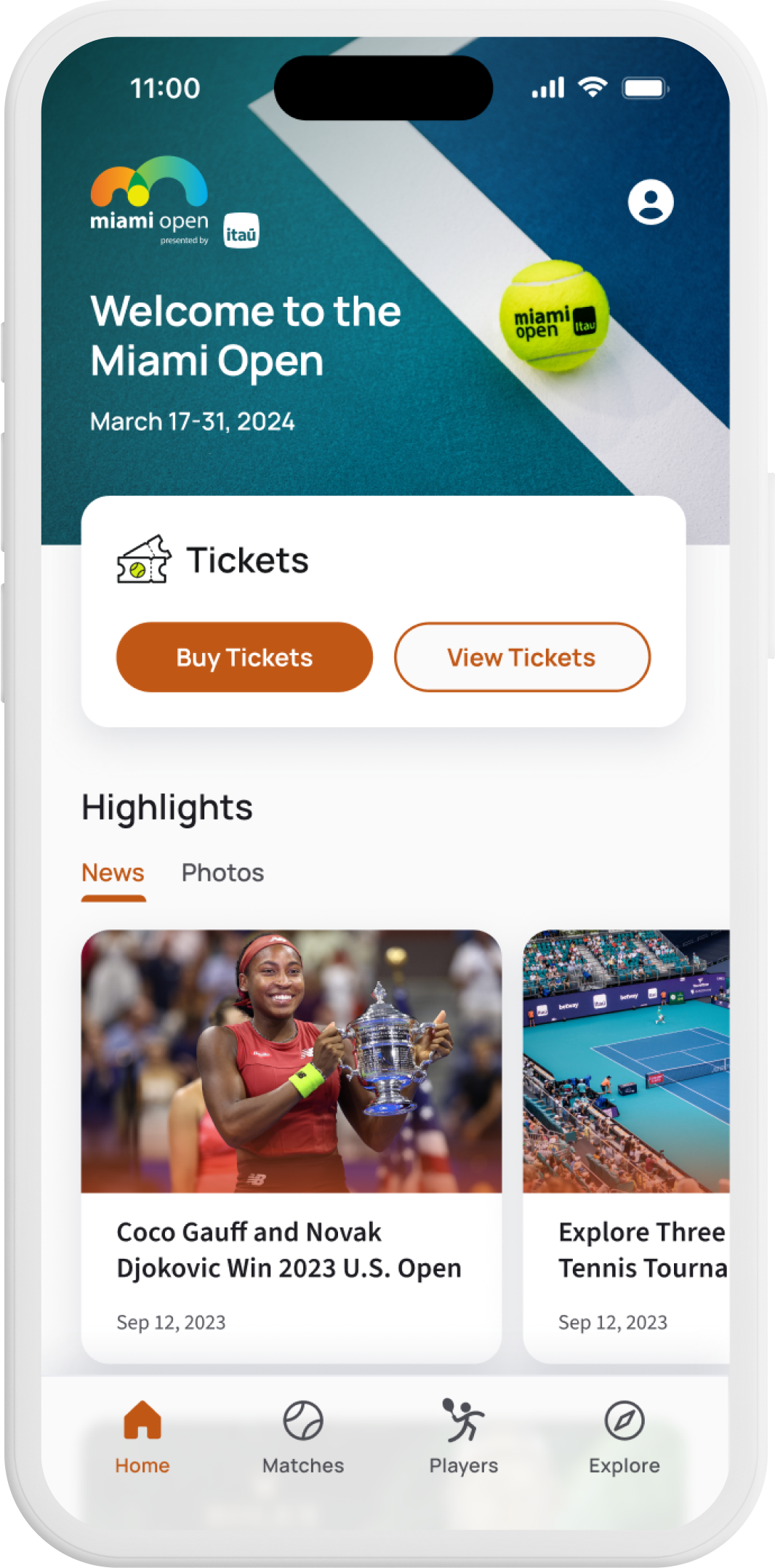Screen dimensions: 775x1568
Task: Open the Players tab
Action: [x=463, y=1437]
